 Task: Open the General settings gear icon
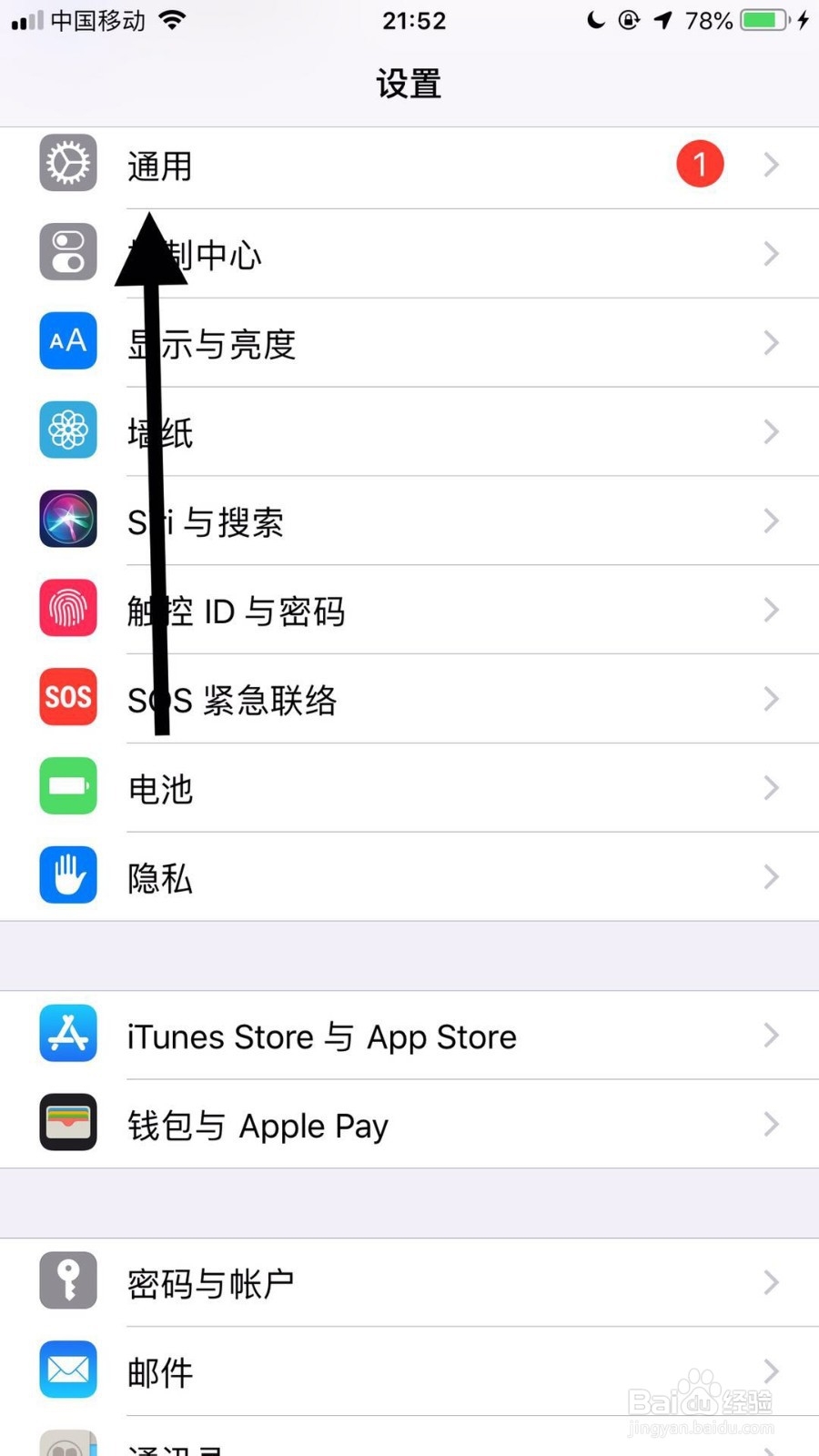pyautogui.click(x=67, y=163)
